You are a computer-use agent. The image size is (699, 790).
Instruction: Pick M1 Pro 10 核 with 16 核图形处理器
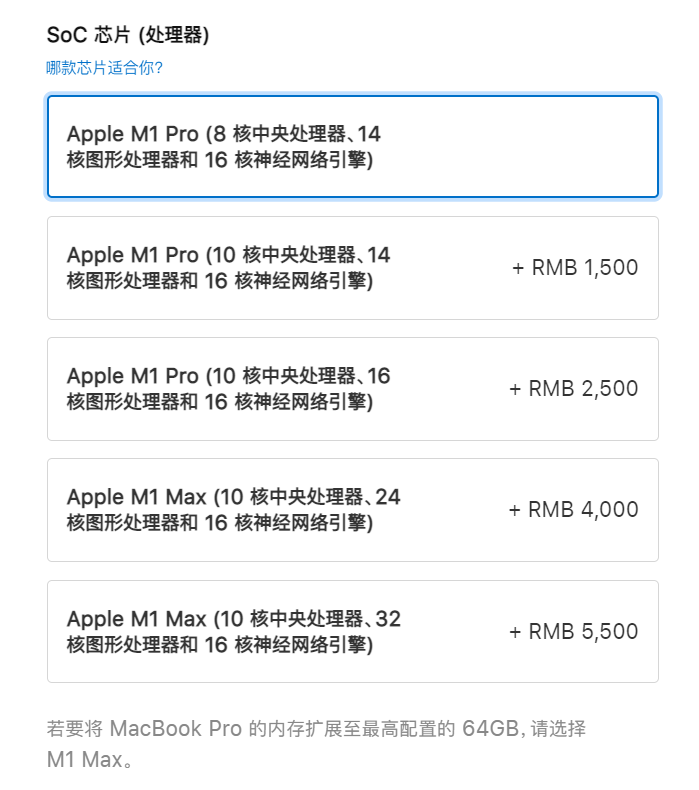click(352, 389)
